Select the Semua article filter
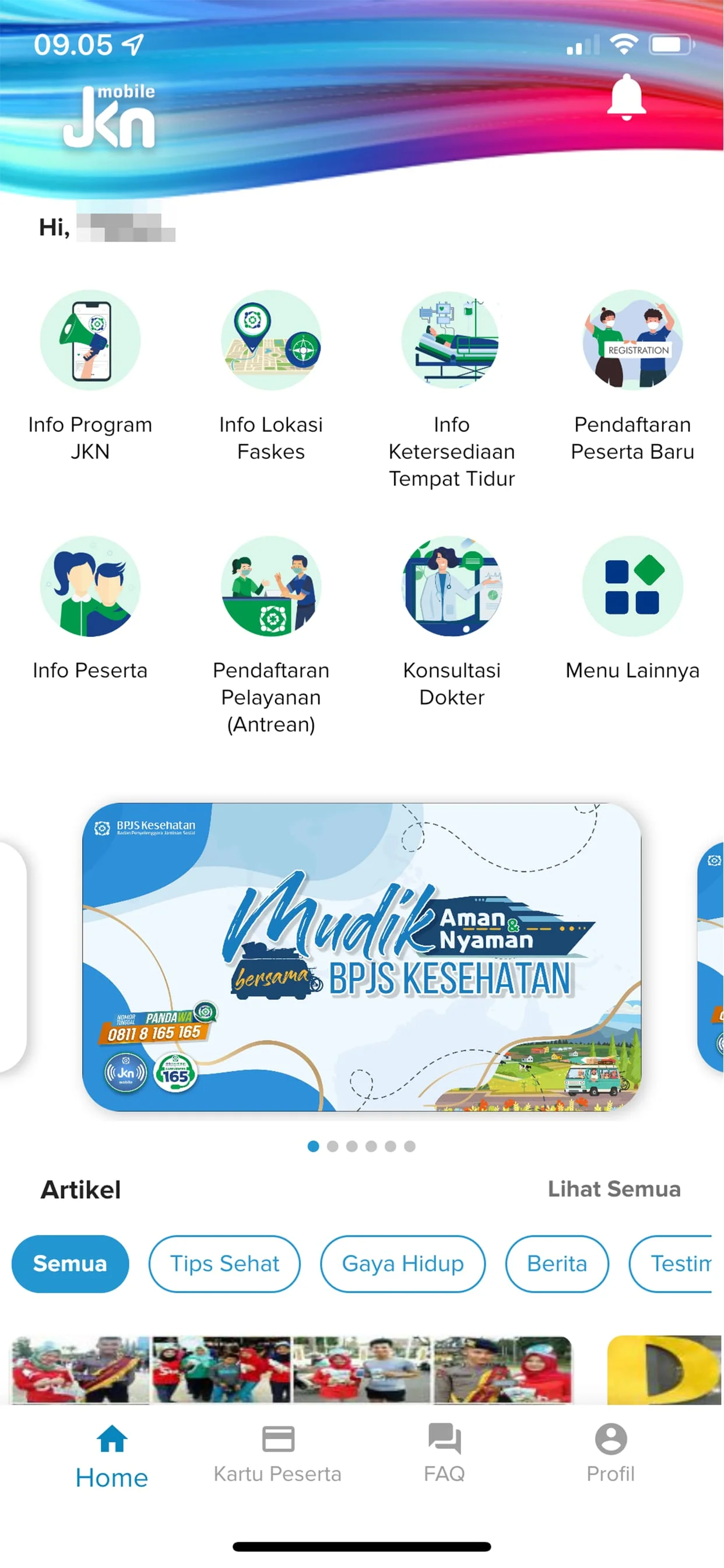Viewport: 724px width, 1568px height. coord(70,1263)
